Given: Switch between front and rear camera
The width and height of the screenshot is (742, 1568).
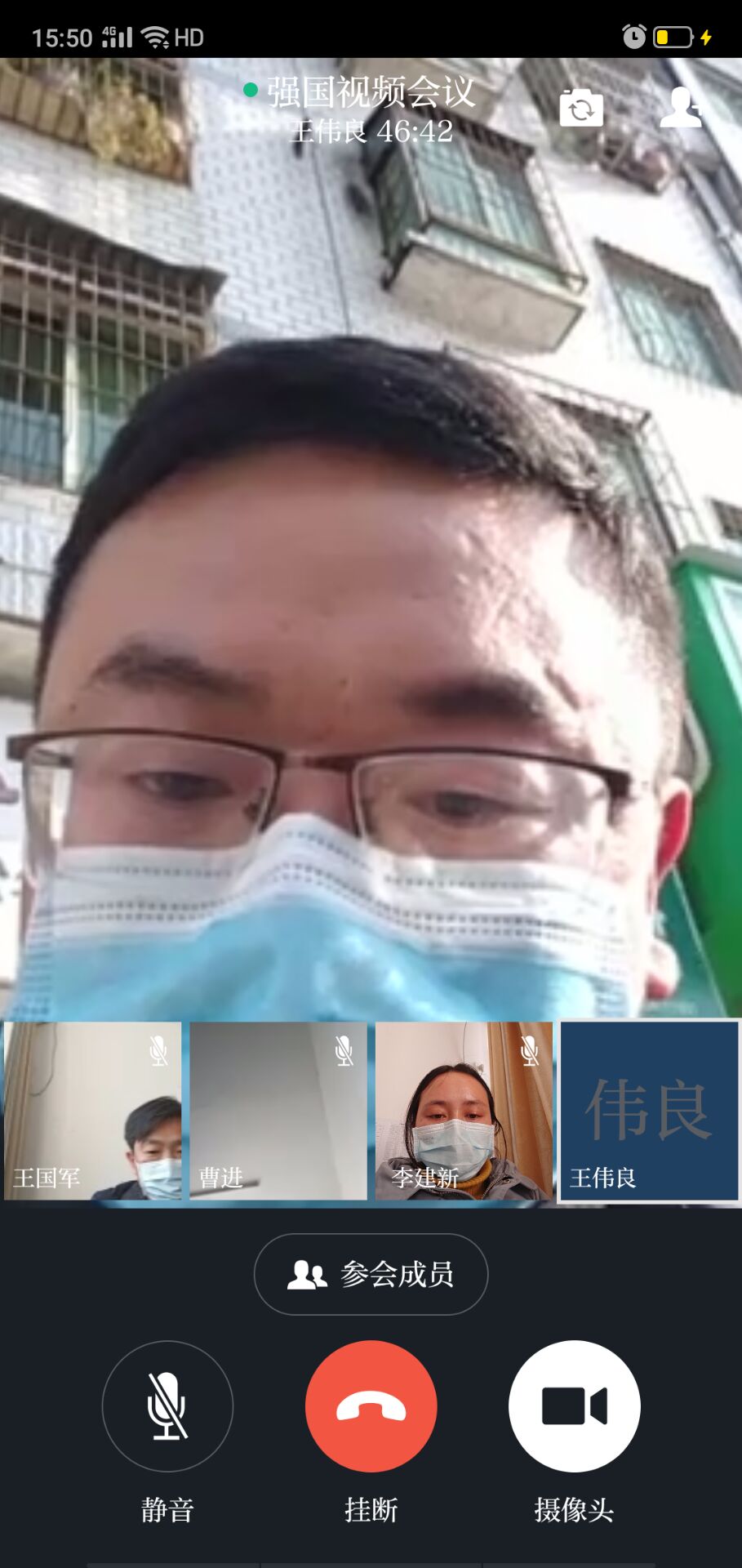Looking at the screenshot, I should tap(581, 108).
